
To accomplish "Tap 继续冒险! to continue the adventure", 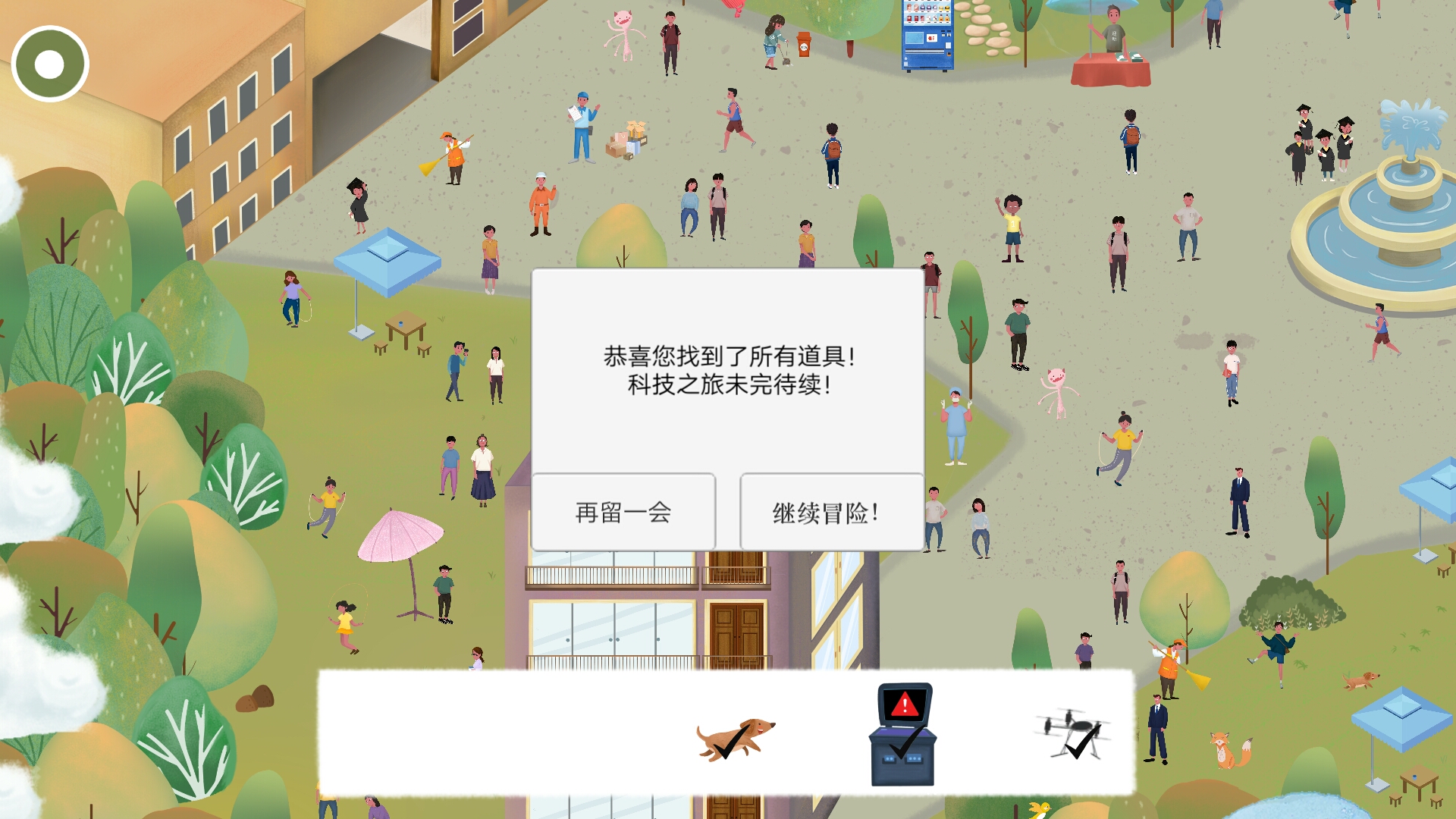I will [831, 513].
